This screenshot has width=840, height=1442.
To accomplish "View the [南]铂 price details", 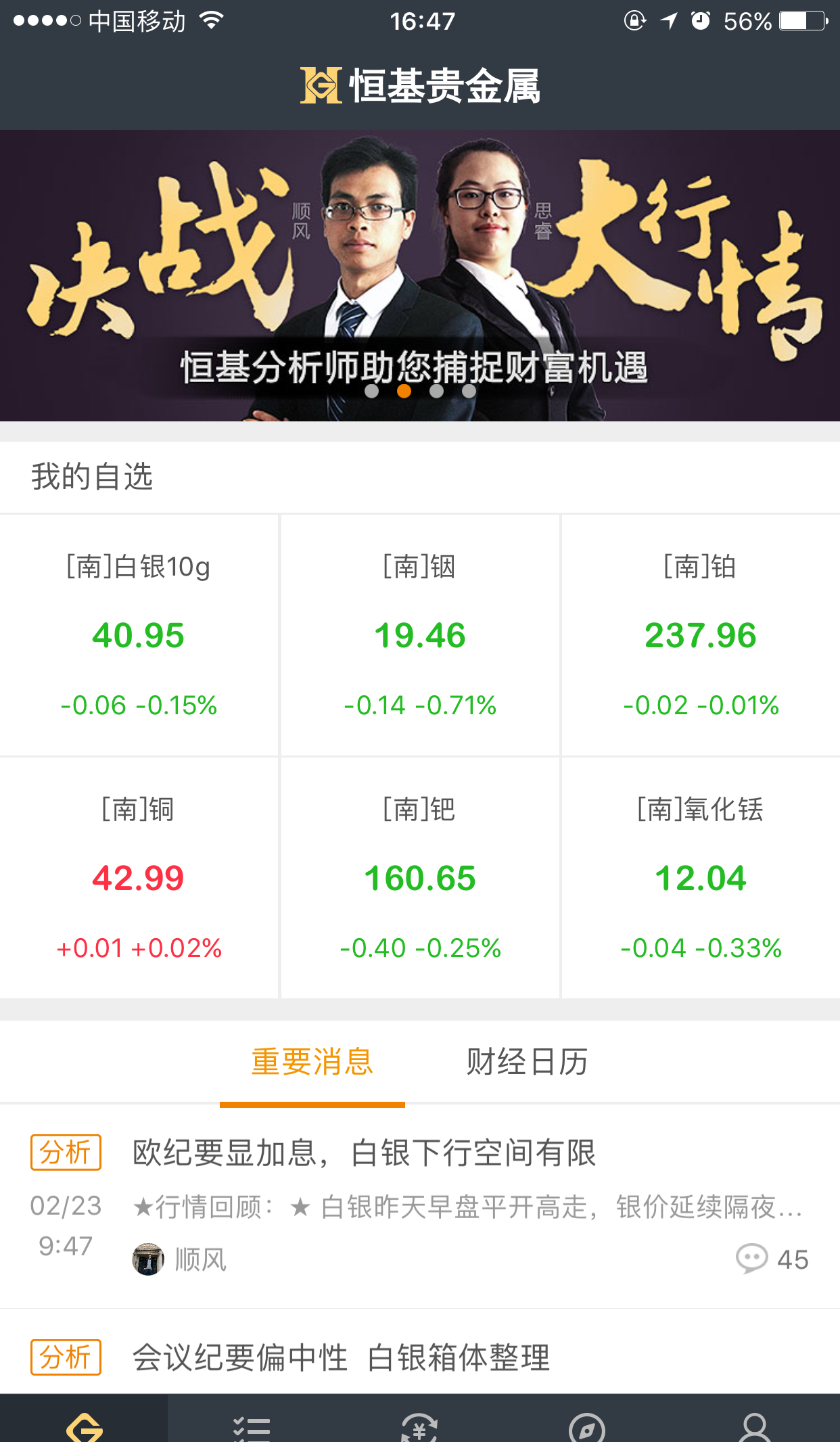I will (x=701, y=634).
